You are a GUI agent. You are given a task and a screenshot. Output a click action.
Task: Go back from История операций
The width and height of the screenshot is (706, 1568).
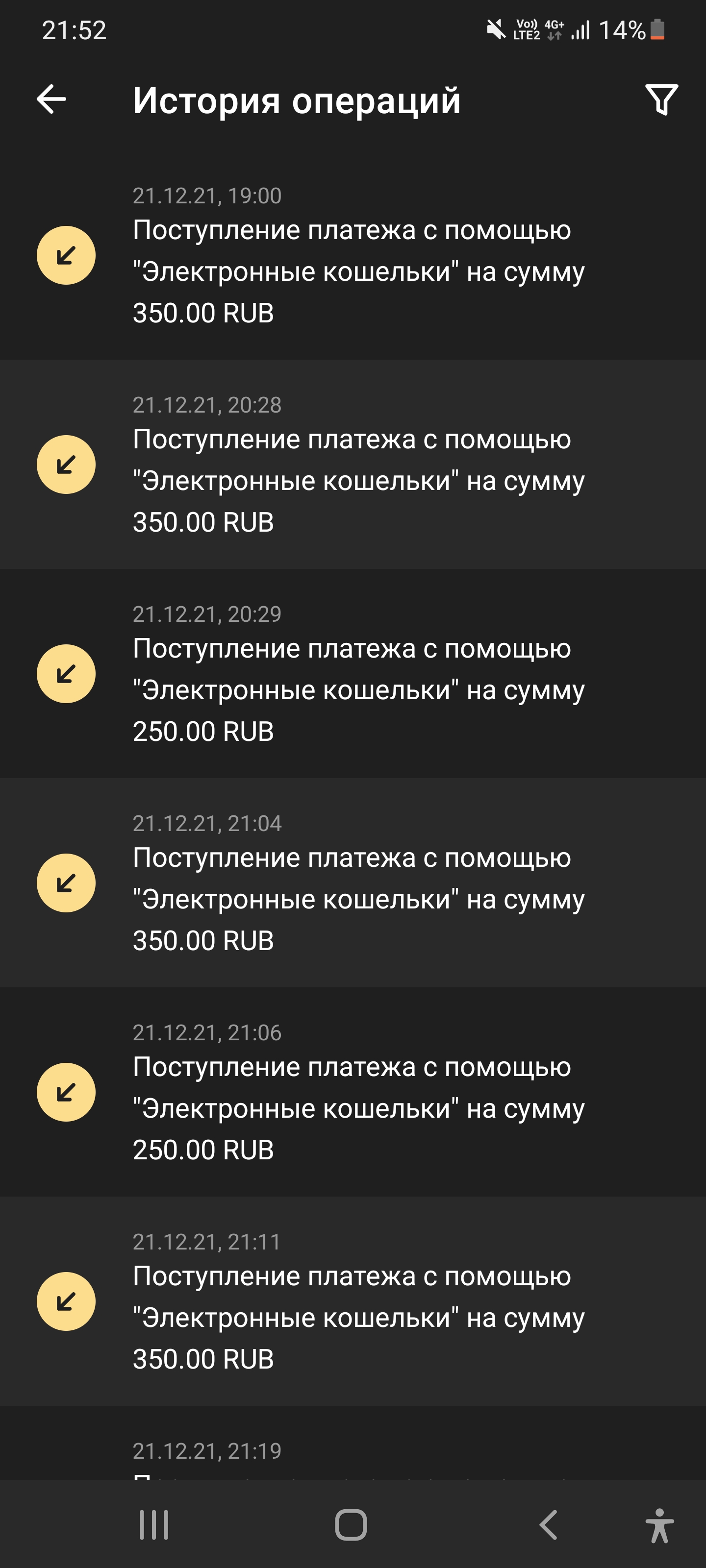coord(52,99)
